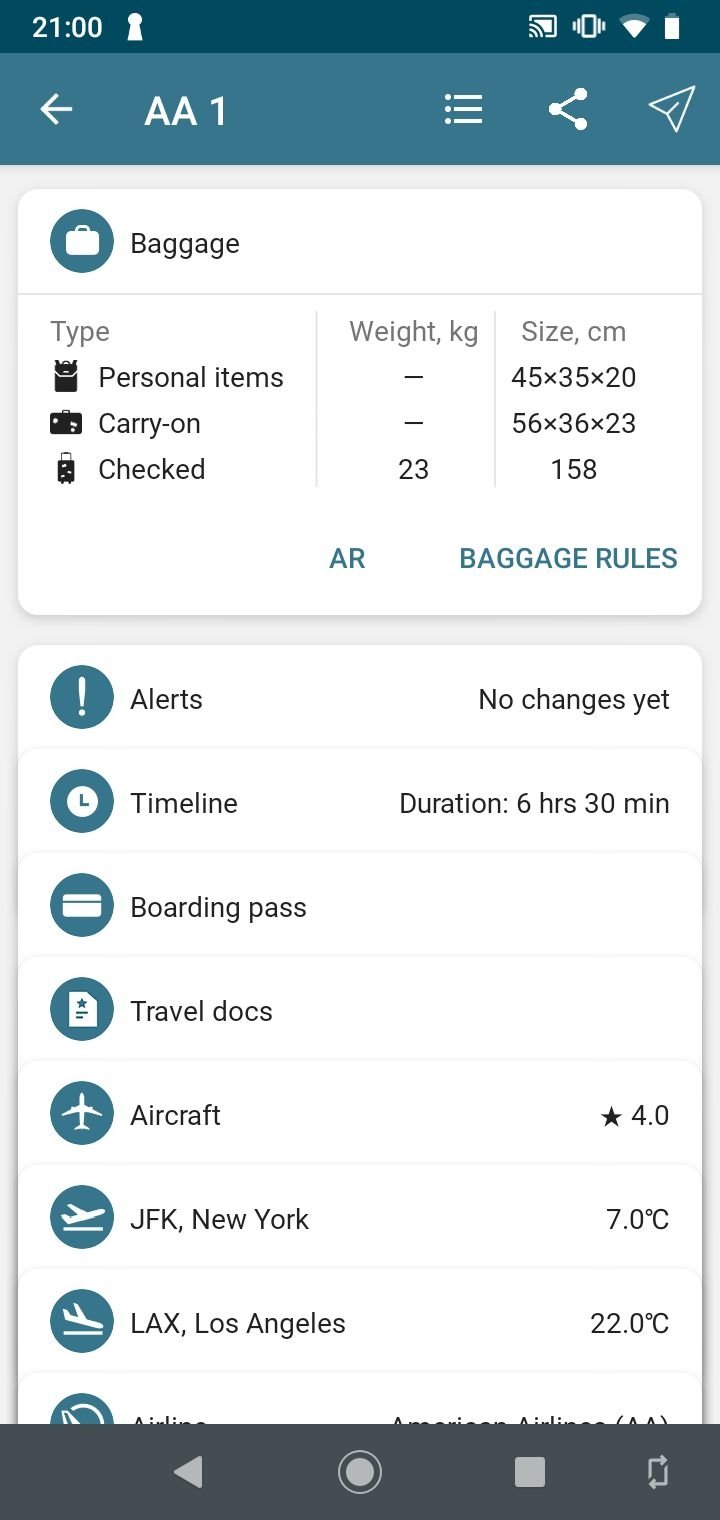Open LAX, Los Angeles arrival airport
Viewport: 720px width, 1520px height.
360,1323
